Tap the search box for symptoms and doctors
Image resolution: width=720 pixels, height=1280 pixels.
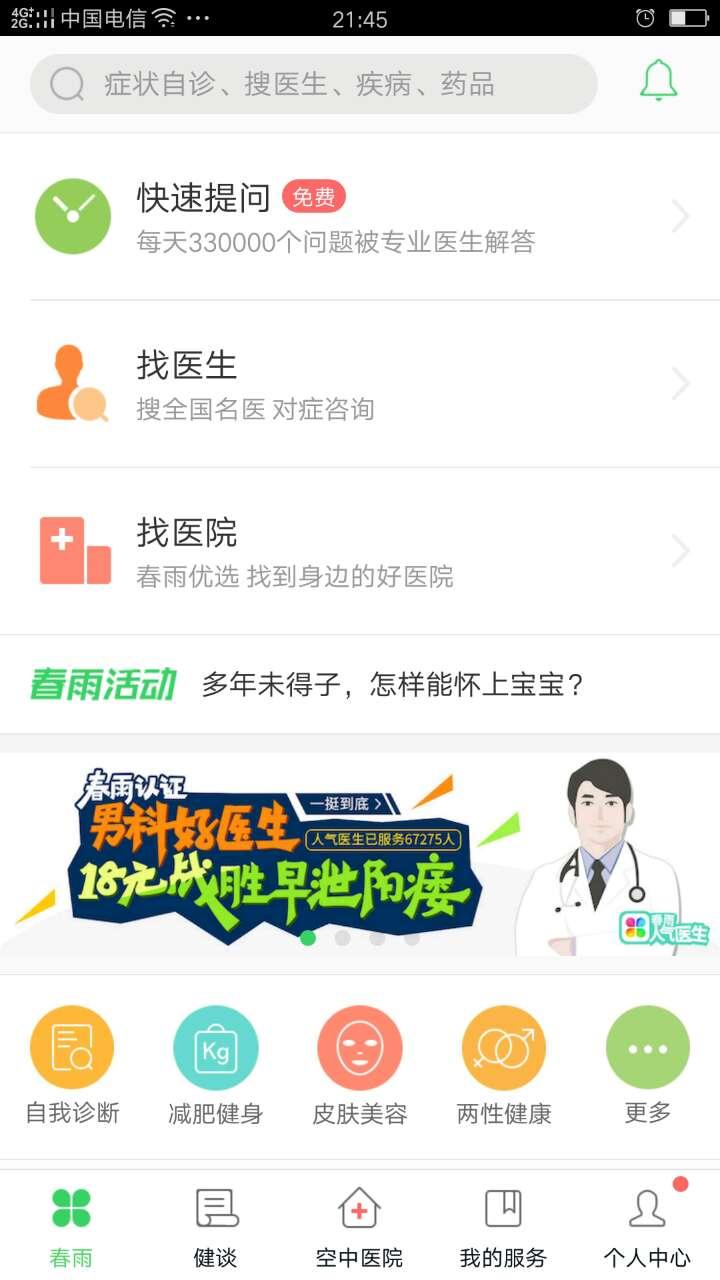click(x=313, y=84)
